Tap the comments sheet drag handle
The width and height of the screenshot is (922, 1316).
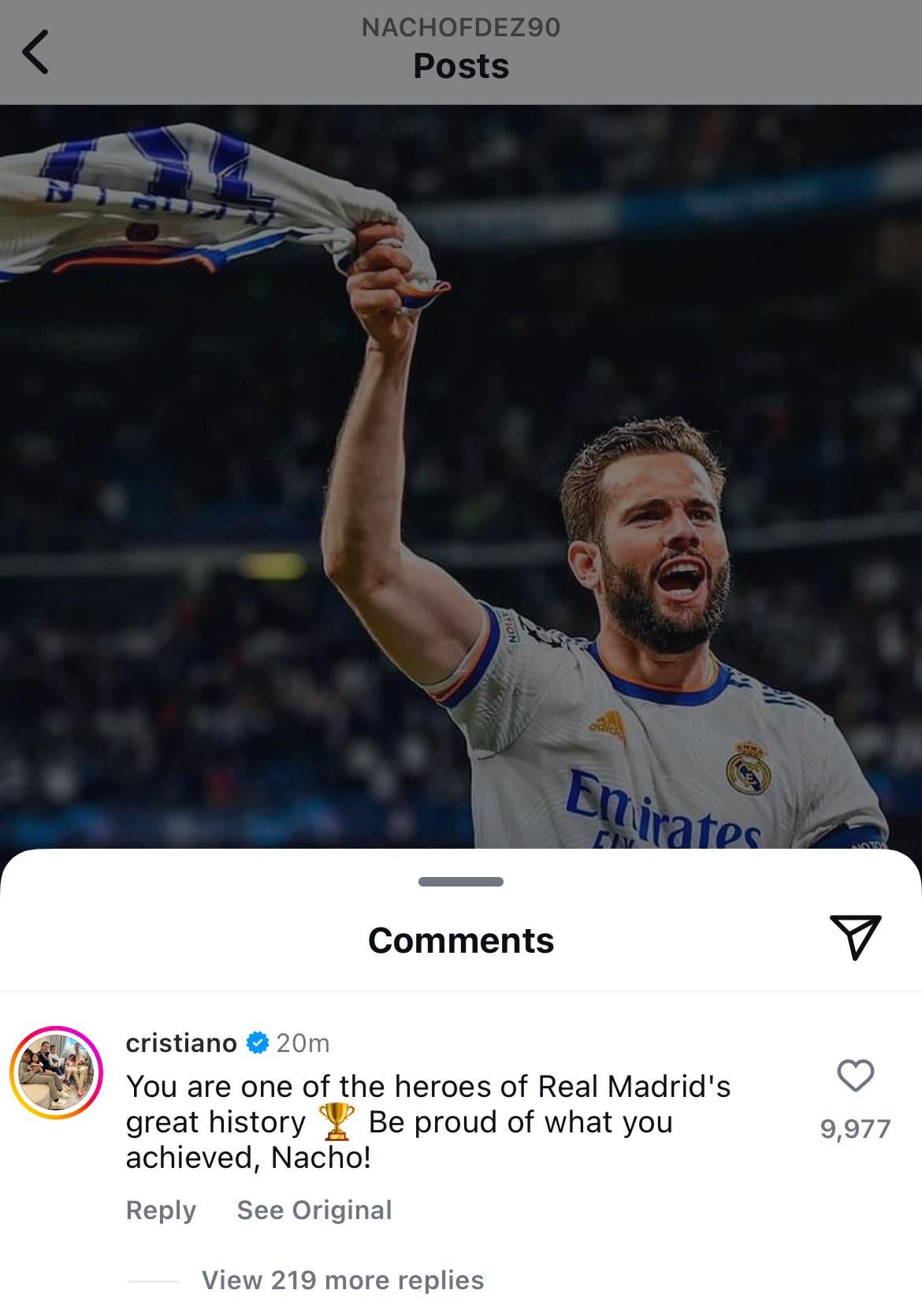point(461,882)
